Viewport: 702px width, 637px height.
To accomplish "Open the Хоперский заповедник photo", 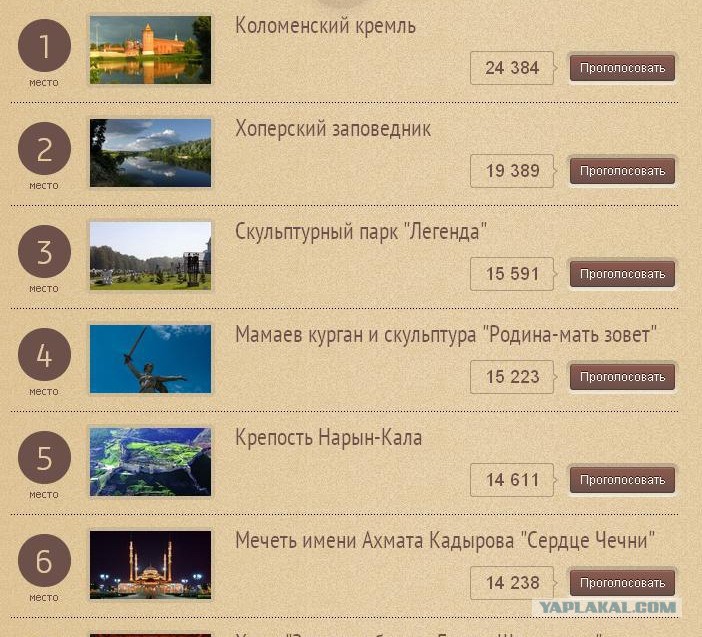I will (x=150, y=152).
